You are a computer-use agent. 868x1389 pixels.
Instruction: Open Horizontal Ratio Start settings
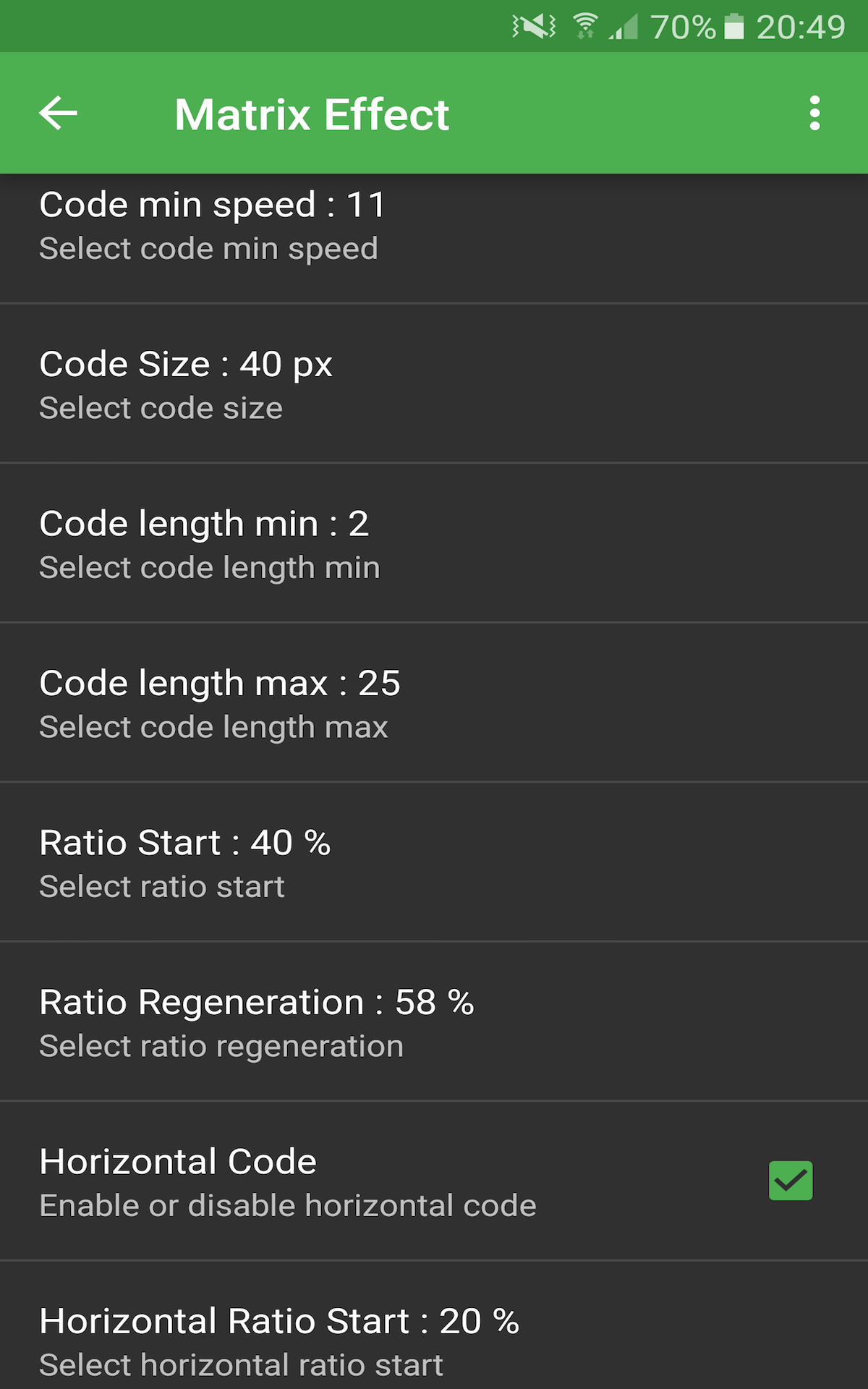click(434, 1337)
